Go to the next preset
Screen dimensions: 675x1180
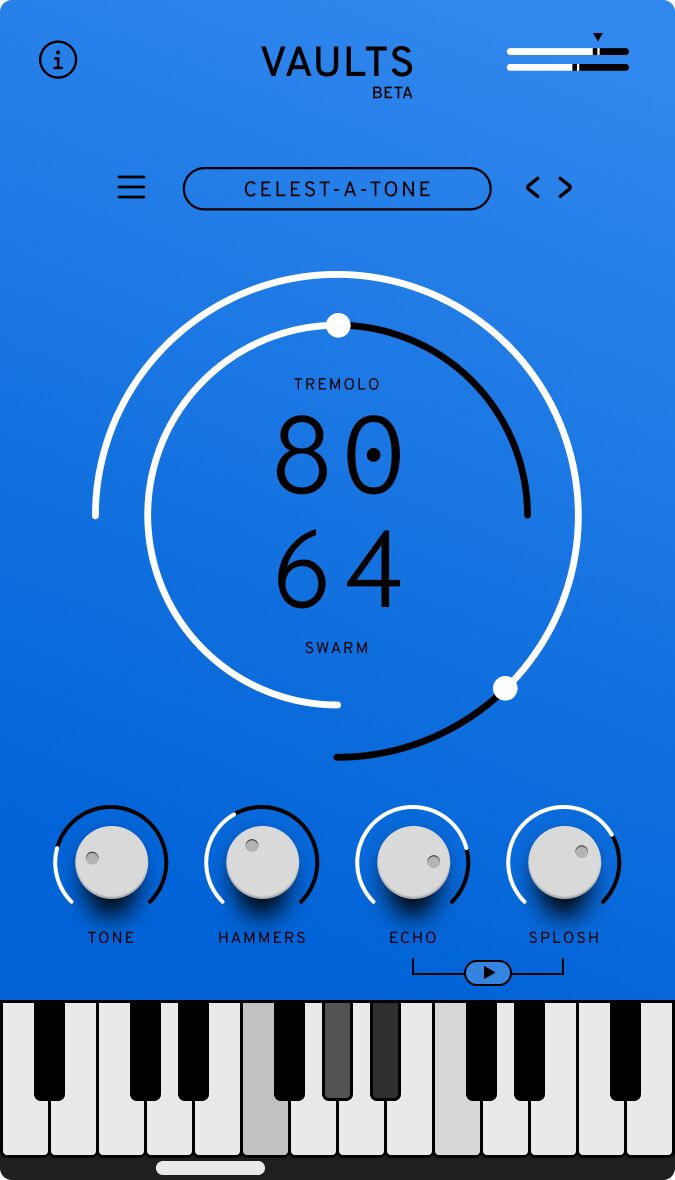coord(566,188)
